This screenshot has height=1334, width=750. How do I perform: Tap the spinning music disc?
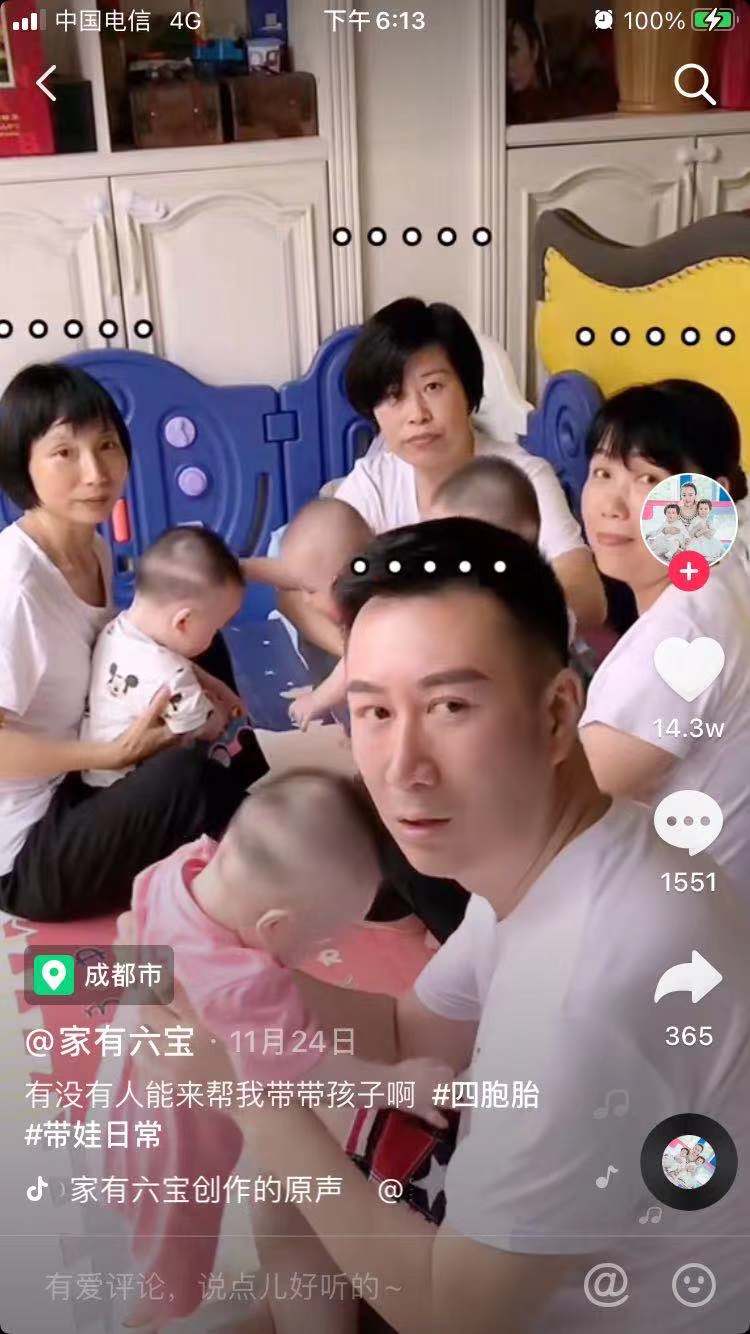689,1162
